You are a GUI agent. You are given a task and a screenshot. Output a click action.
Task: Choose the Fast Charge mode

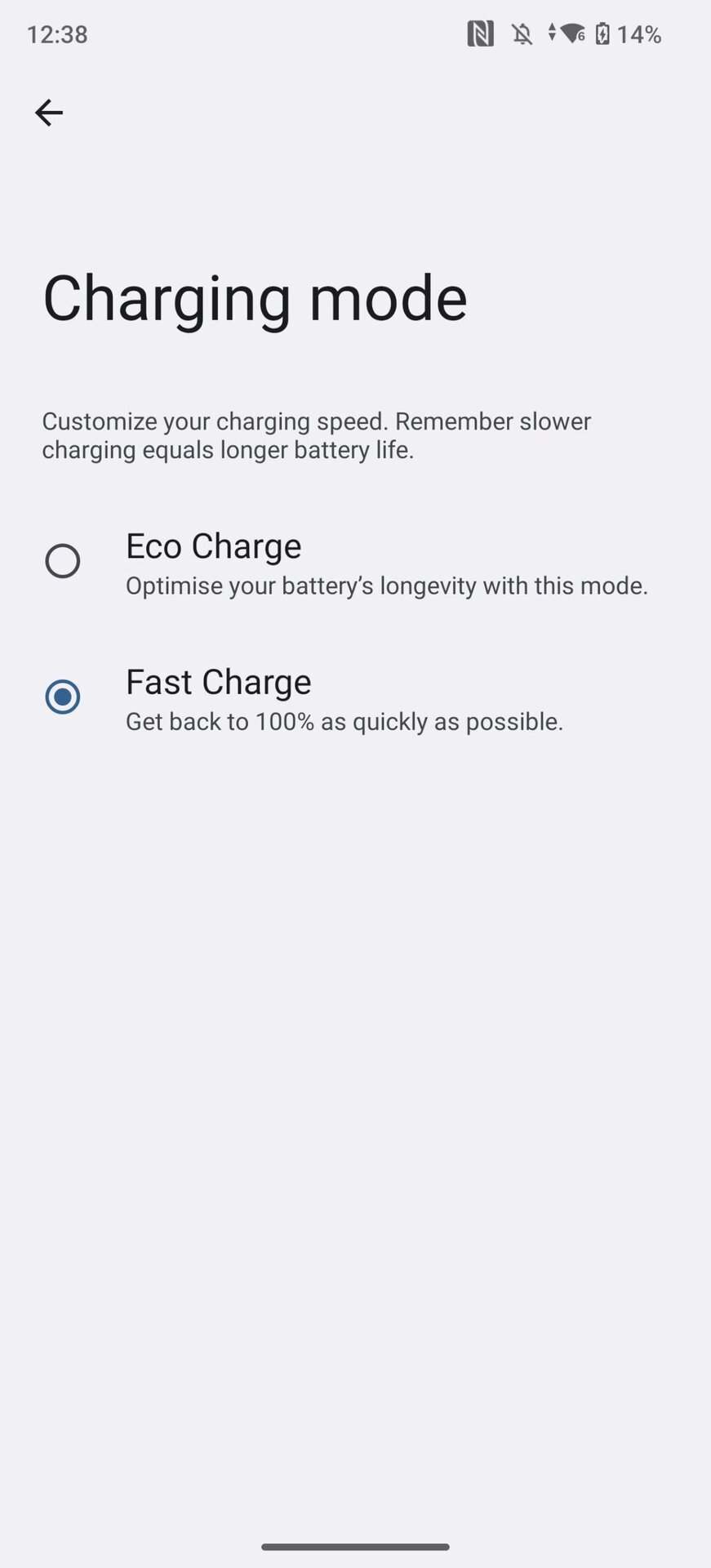point(355,698)
